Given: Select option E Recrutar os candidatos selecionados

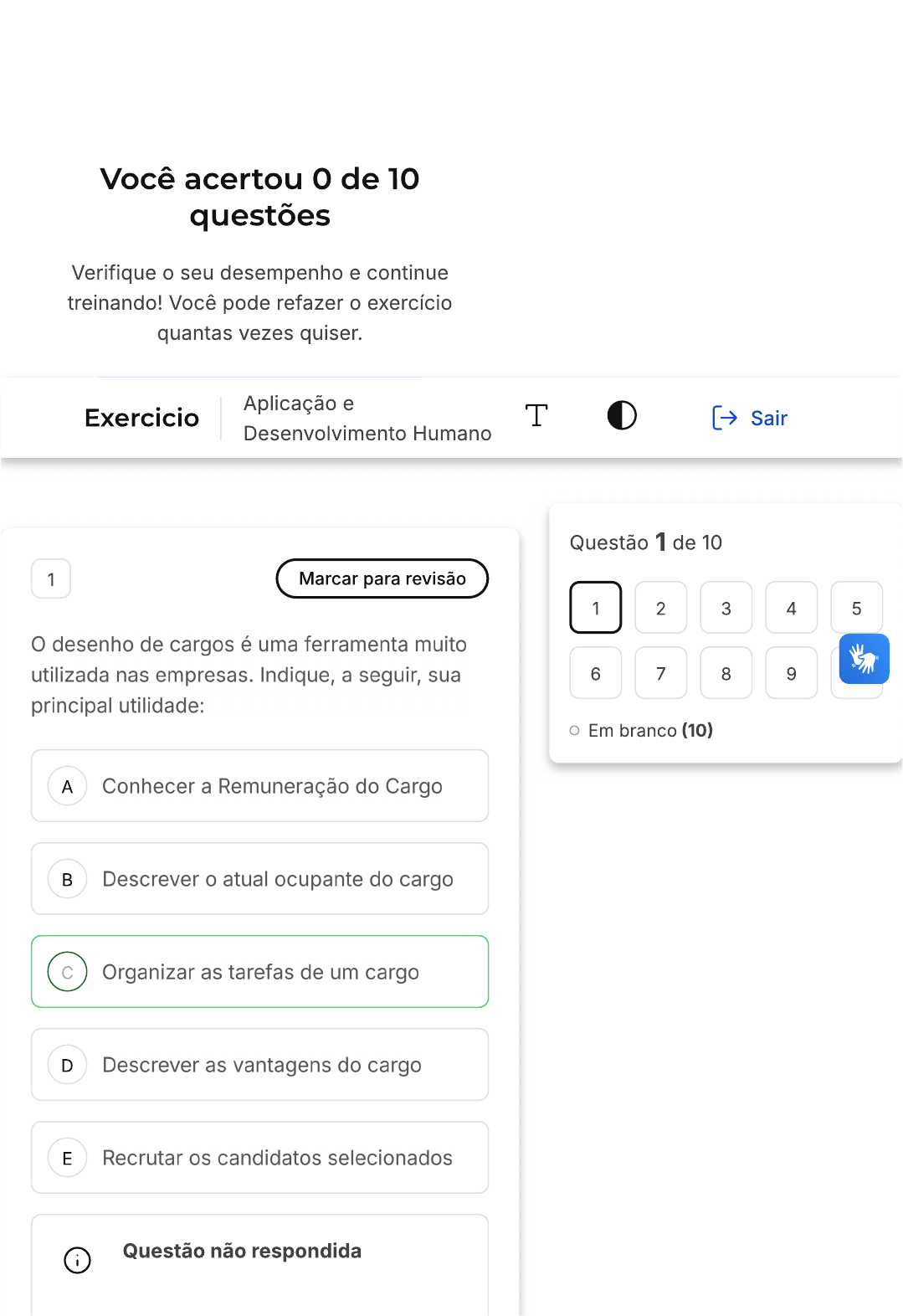Looking at the screenshot, I should (x=260, y=1158).
